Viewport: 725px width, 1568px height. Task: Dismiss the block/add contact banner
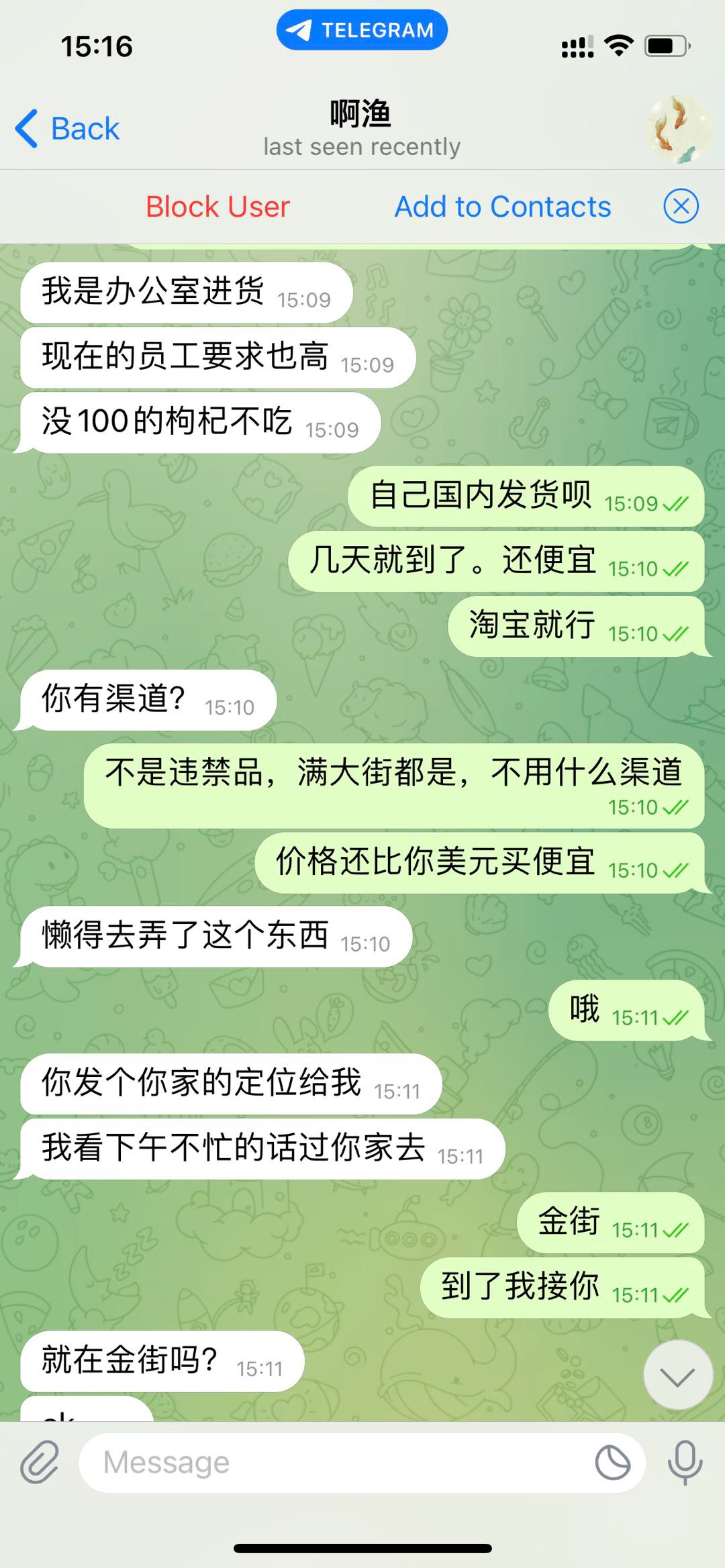click(681, 206)
